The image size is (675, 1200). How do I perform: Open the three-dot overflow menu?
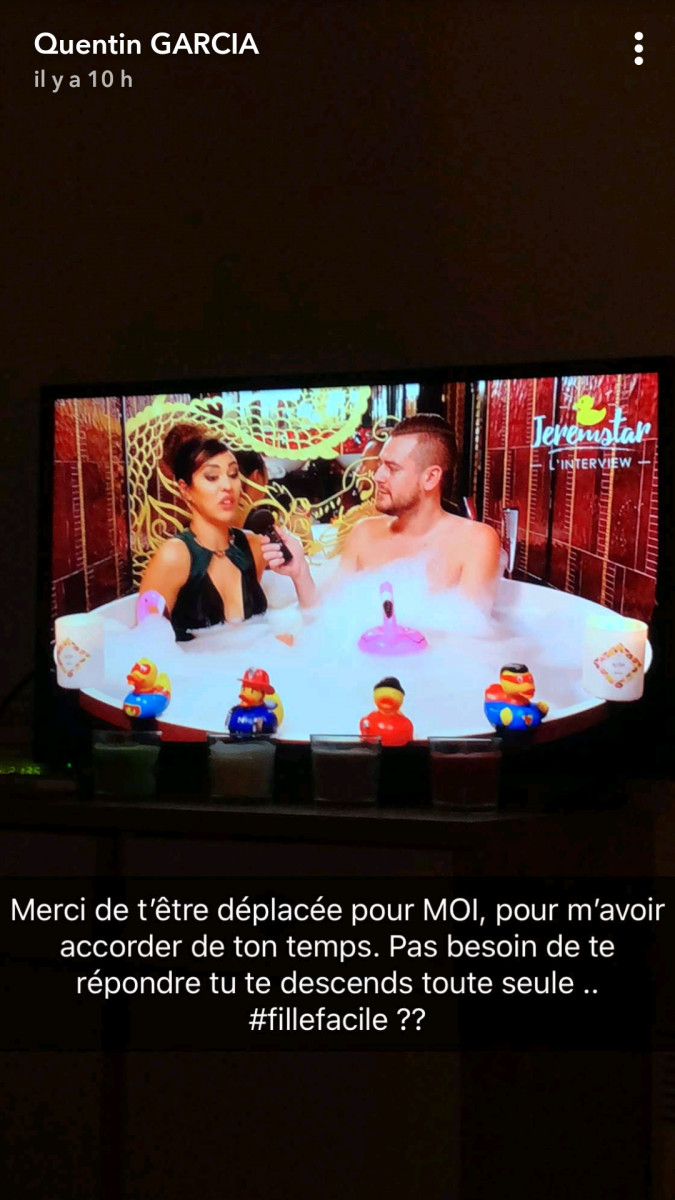[638, 48]
